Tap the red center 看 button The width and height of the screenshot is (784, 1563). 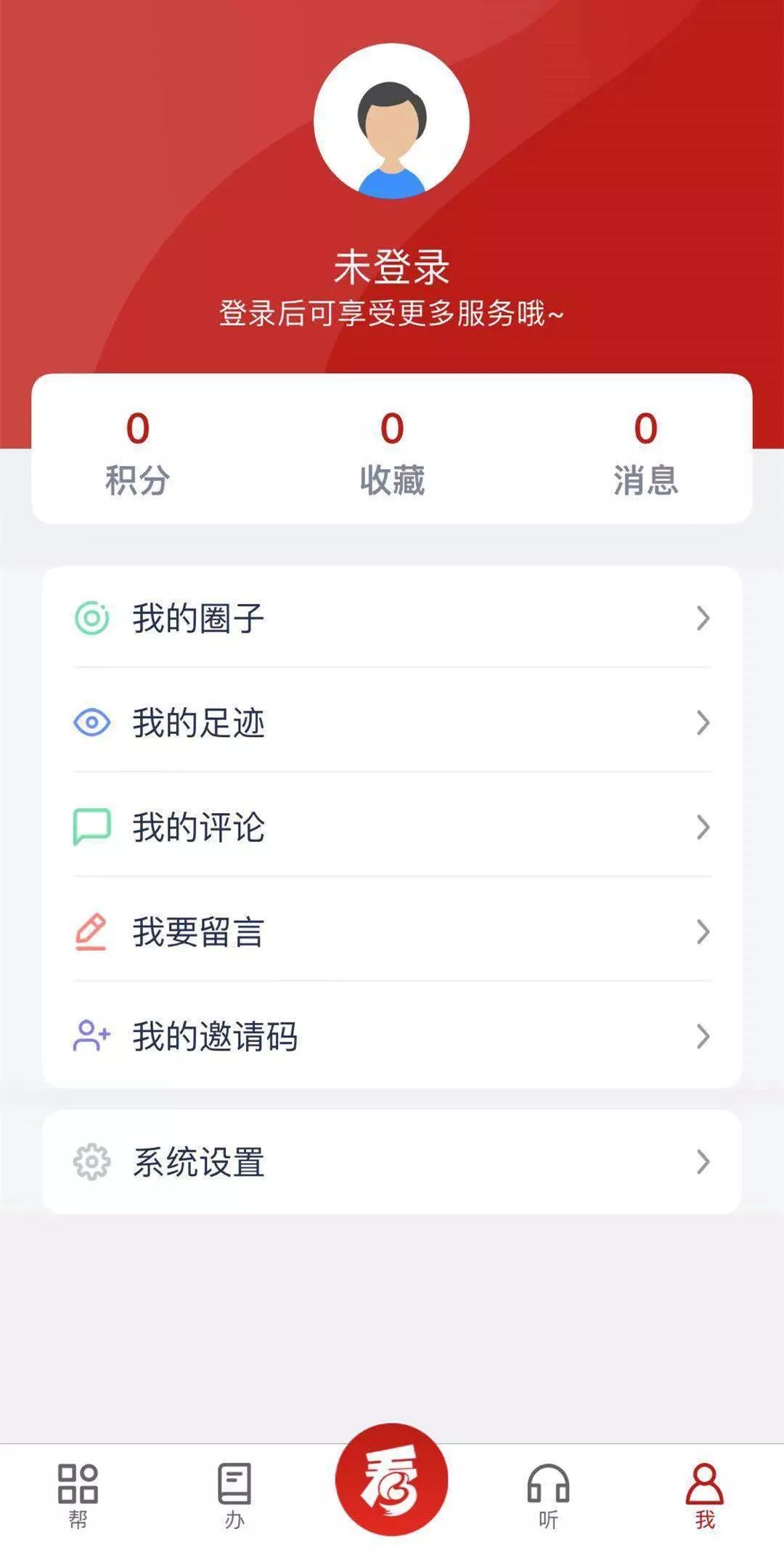(x=391, y=1480)
